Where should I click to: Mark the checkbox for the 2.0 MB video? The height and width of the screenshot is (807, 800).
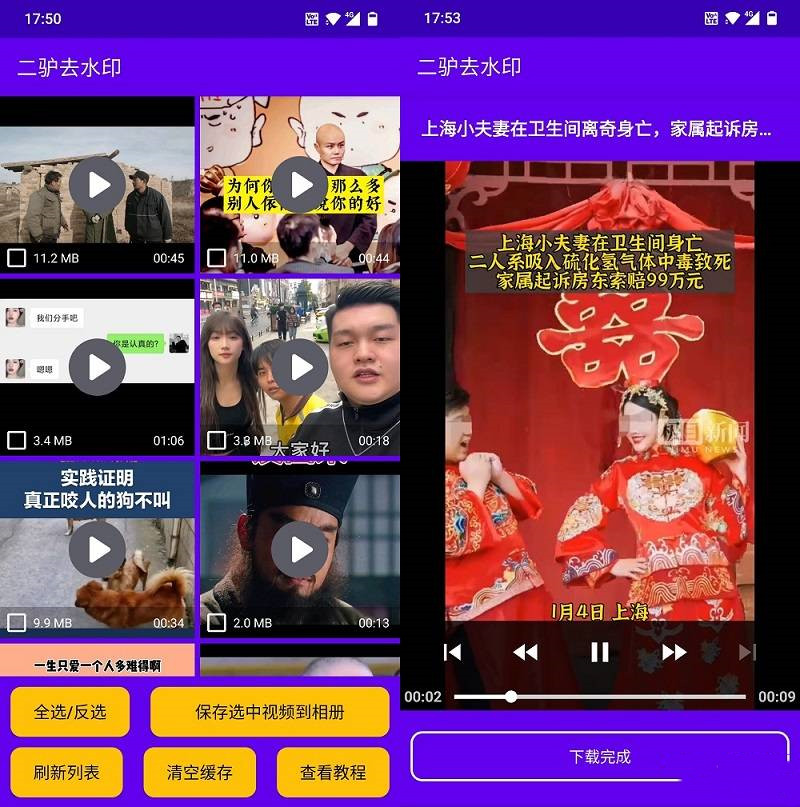[x=216, y=622]
